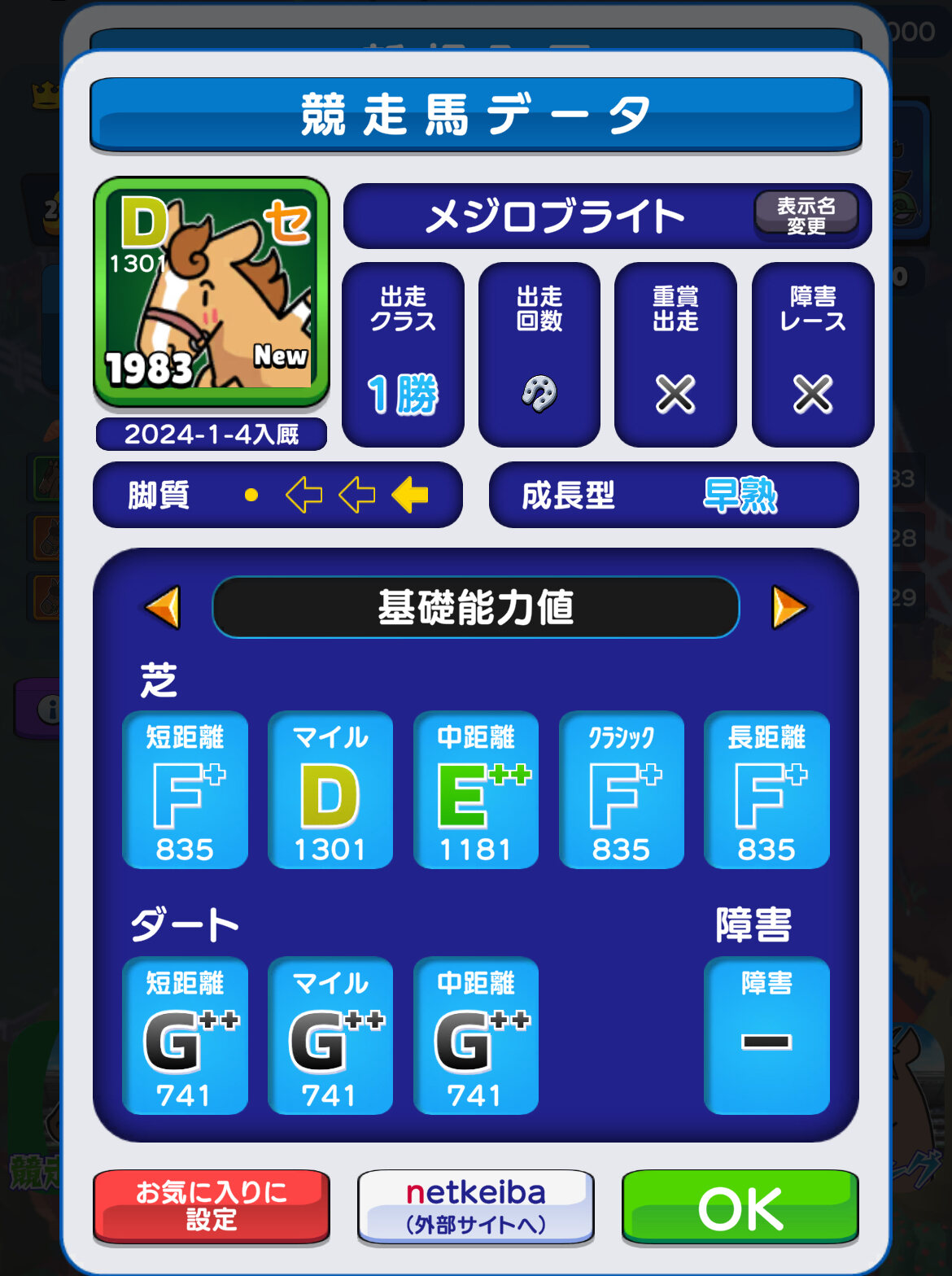Go to the next stats page with the right arrow
Image resolution: width=952 pixels, height=1276 pixels.
[789, 607]
